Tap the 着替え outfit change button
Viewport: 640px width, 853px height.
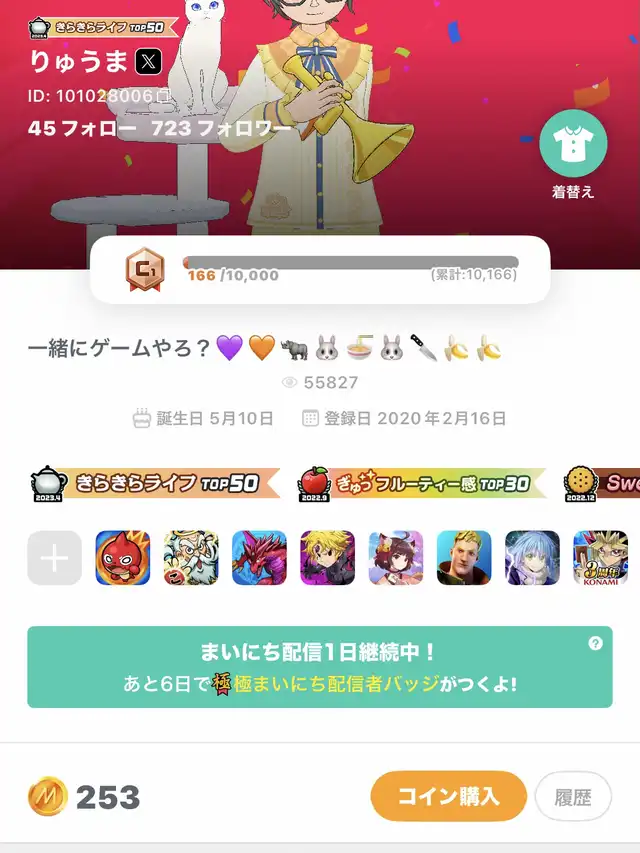(x=573, y=144)
